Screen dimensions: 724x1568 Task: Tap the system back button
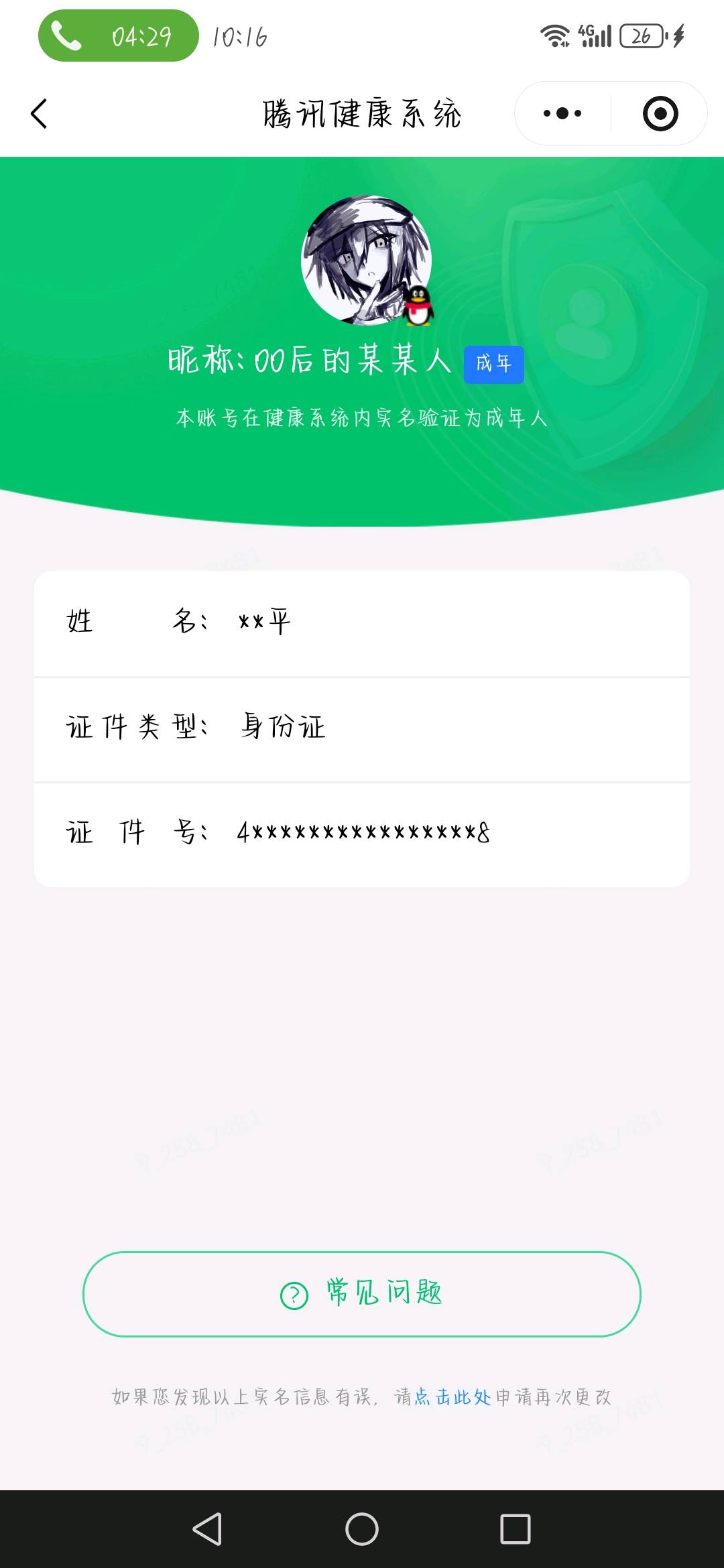click(207, 1529)
